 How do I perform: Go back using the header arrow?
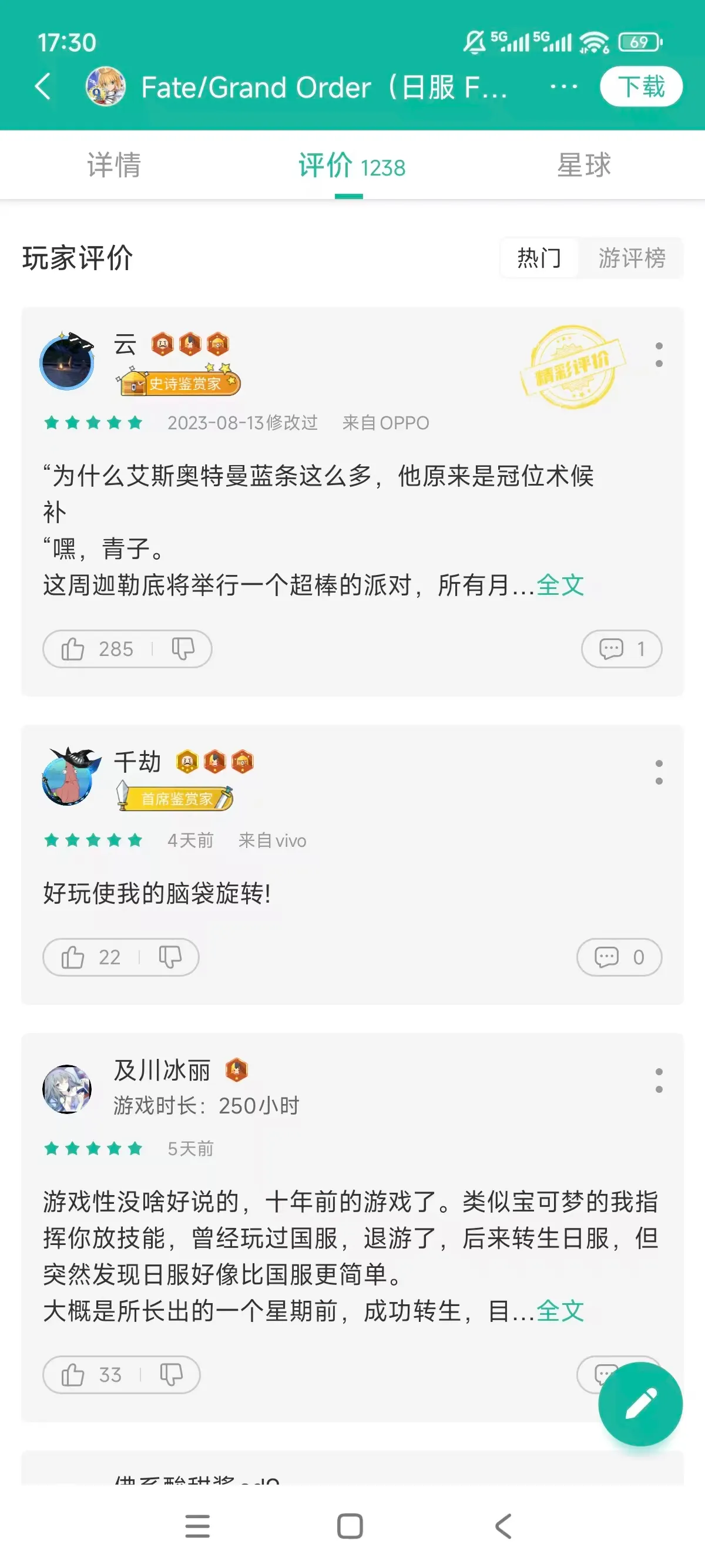pyautogui.click(x=43, y=86)
